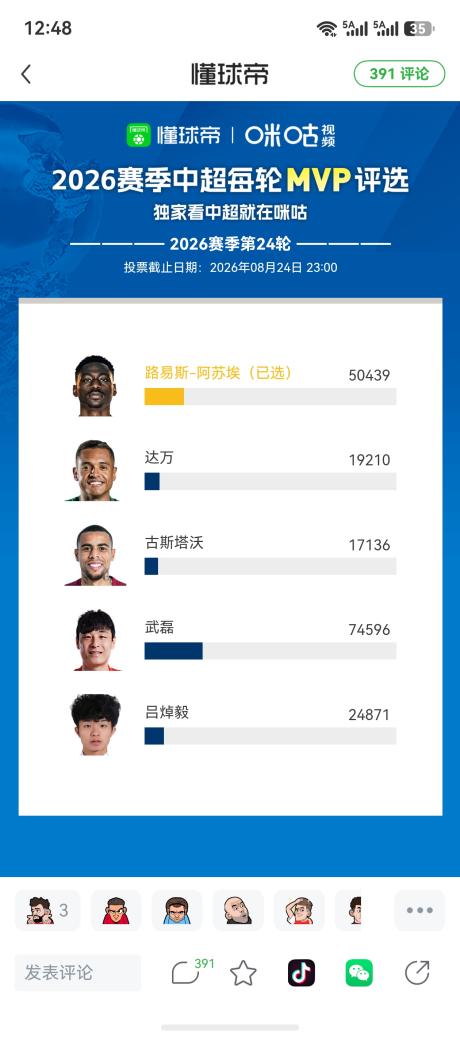Go back with the top-left arrow
The image size is (460, 1038).
26,74
